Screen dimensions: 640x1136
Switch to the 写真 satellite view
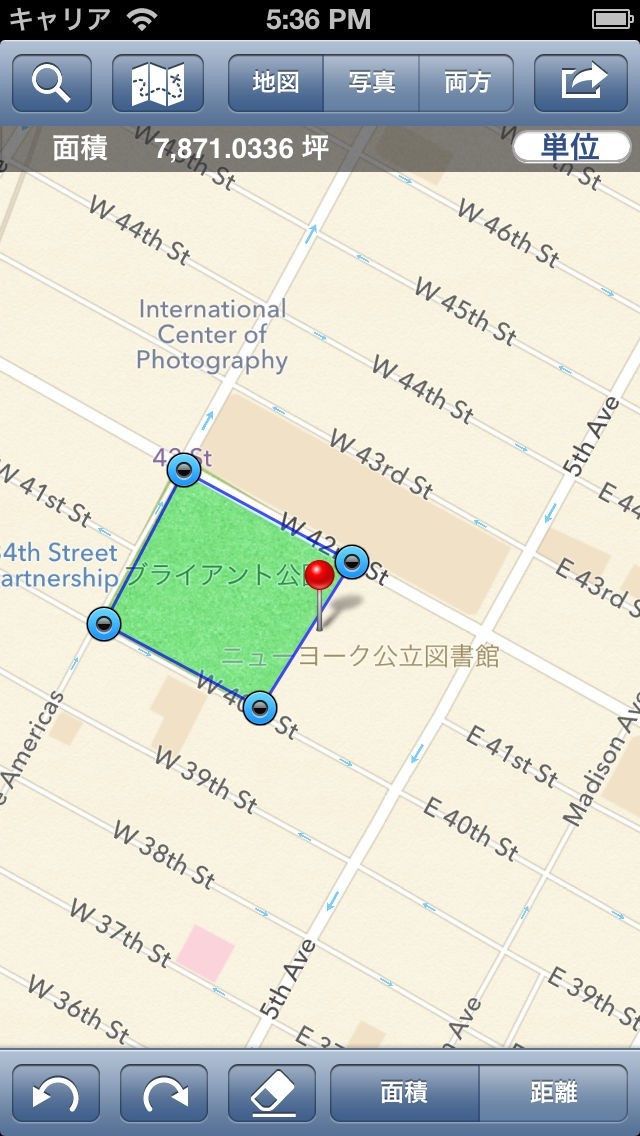pos(371,83)
